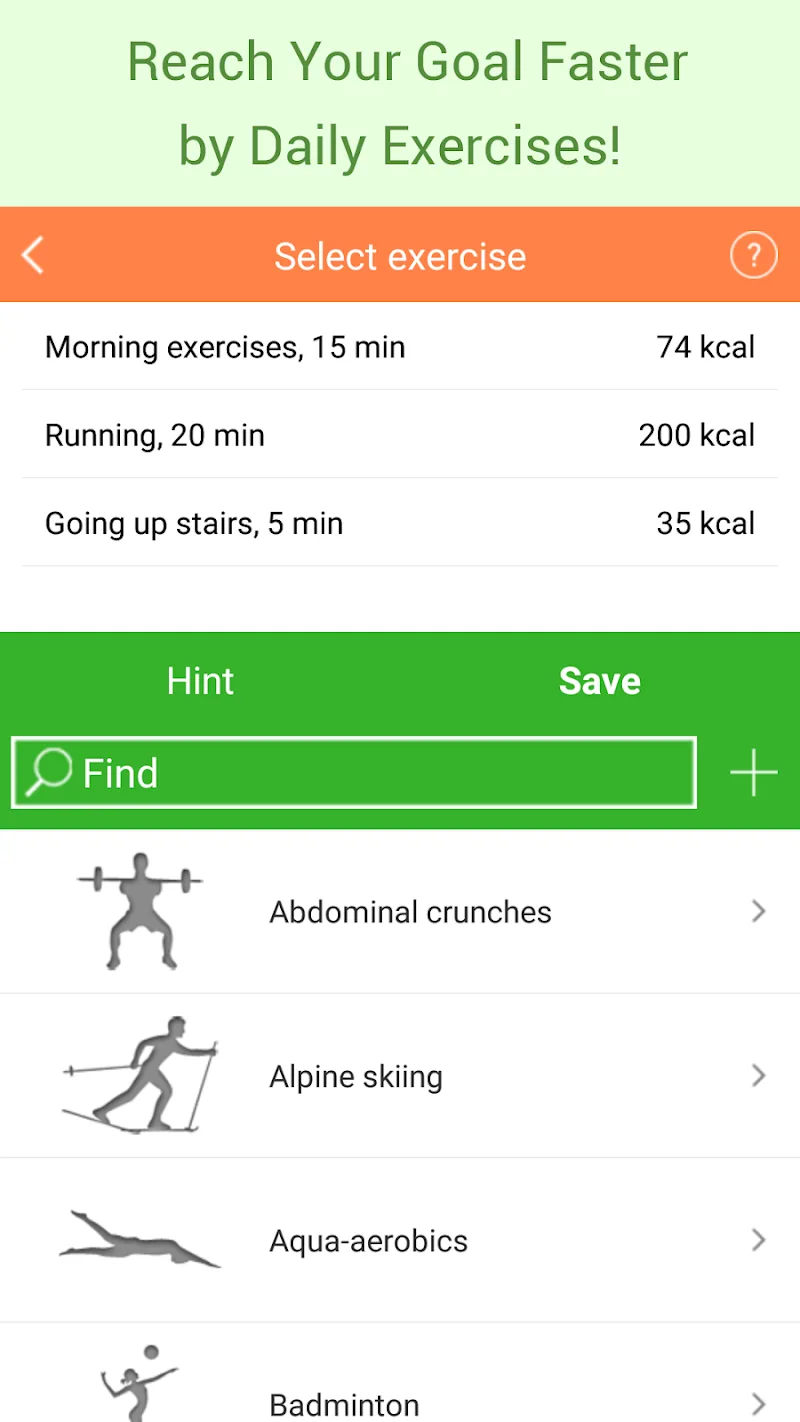Add a new exercise with the plus icon

coord(753,773)
